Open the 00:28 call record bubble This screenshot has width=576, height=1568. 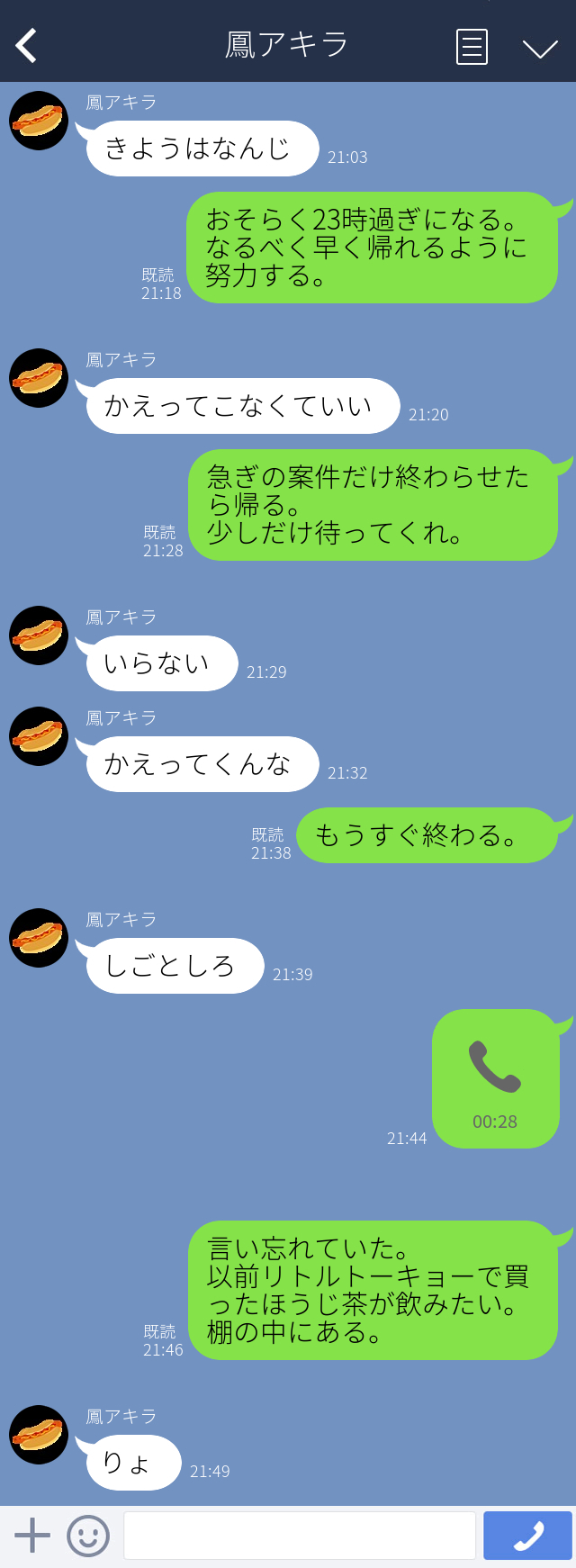tap(495, 1078)
